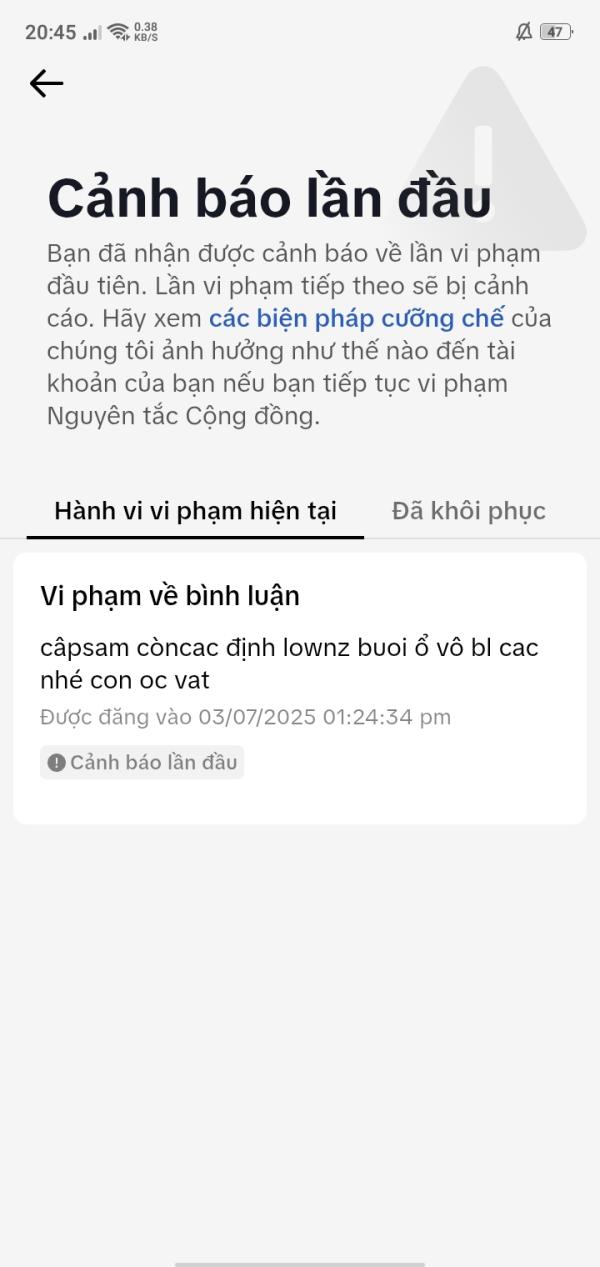Image resolution: width=600 pixels, height=1267 pixels.
Task: Select the "Hành vi vi phạm hiện tại" tab
Action: 195,511
